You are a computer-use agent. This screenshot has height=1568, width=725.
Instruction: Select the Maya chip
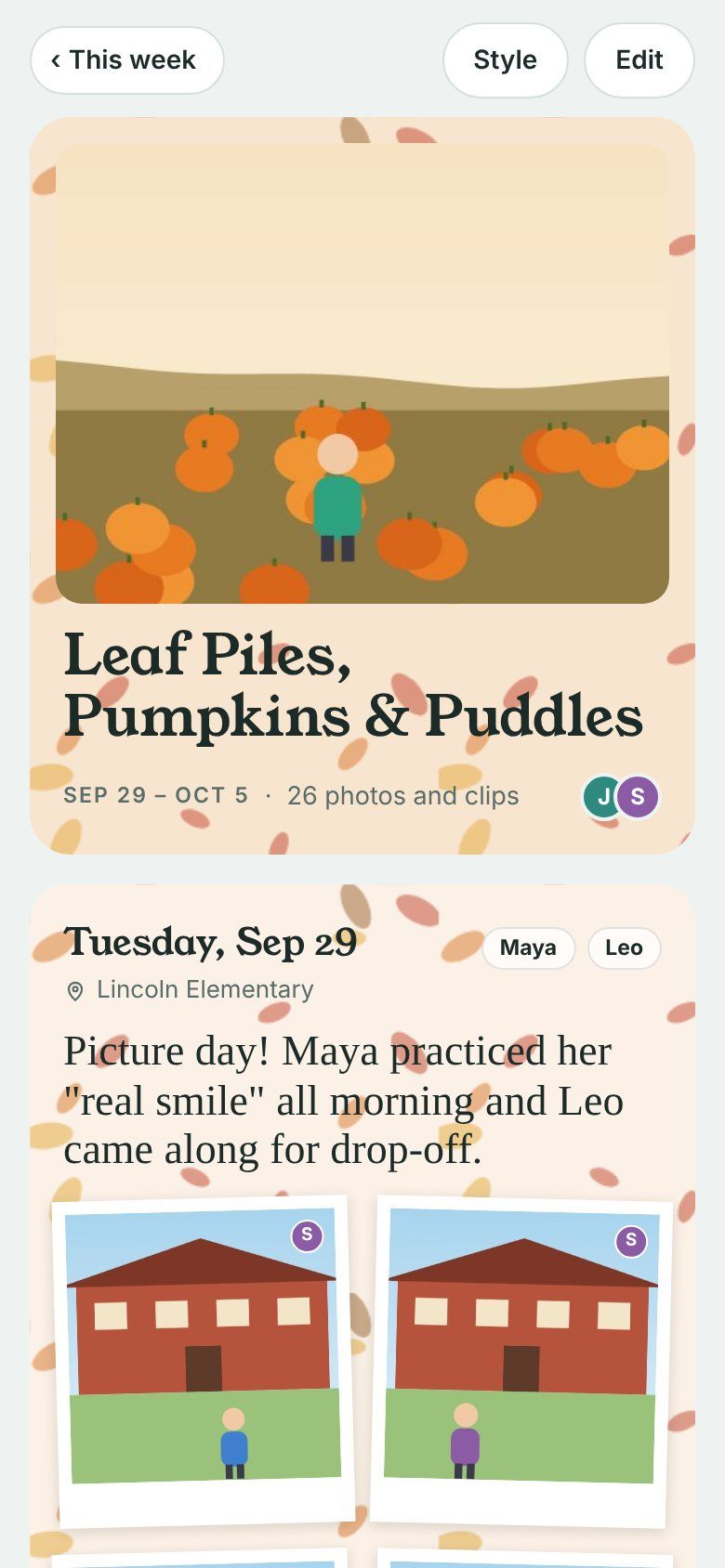coord(528,947)
